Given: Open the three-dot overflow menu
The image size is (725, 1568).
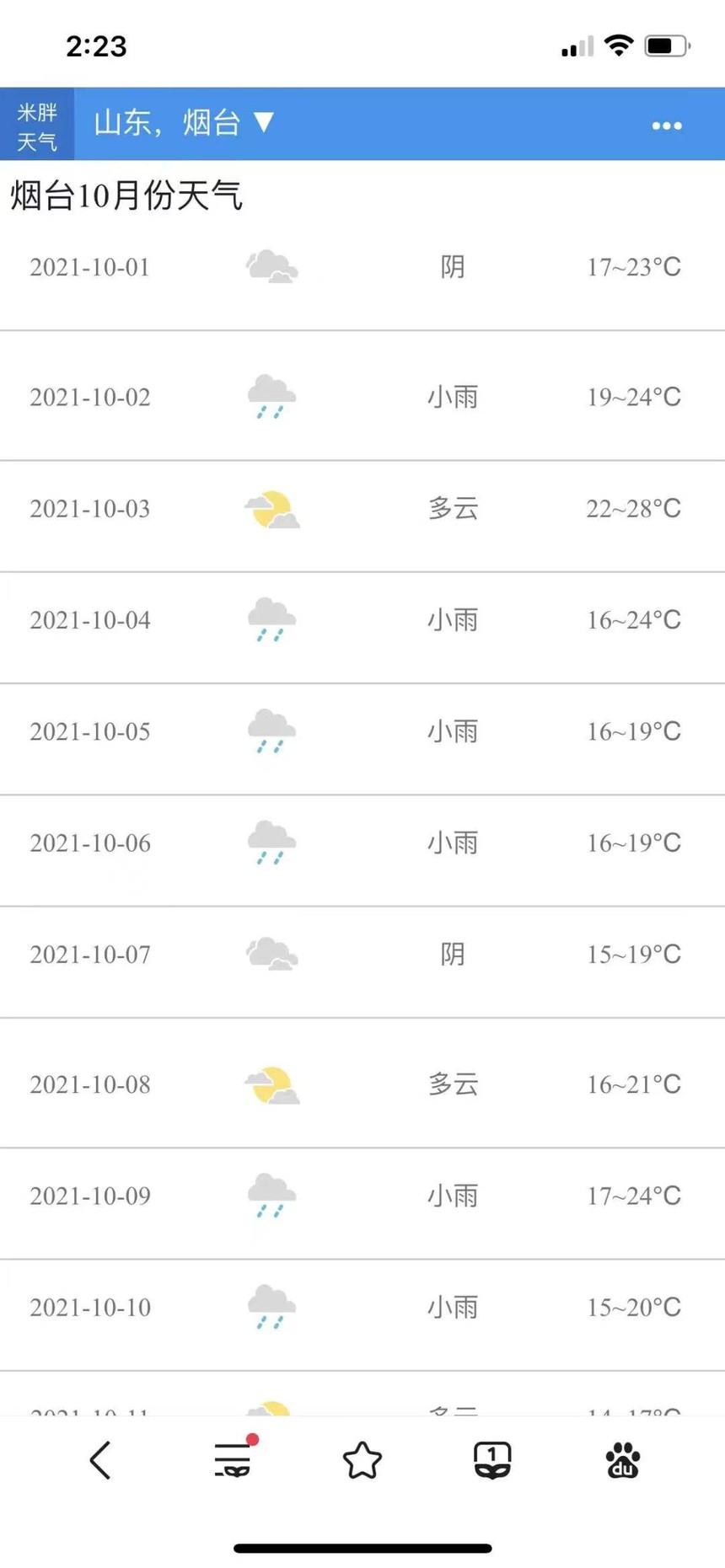Looking at the screenshot, I should (666, 126).
